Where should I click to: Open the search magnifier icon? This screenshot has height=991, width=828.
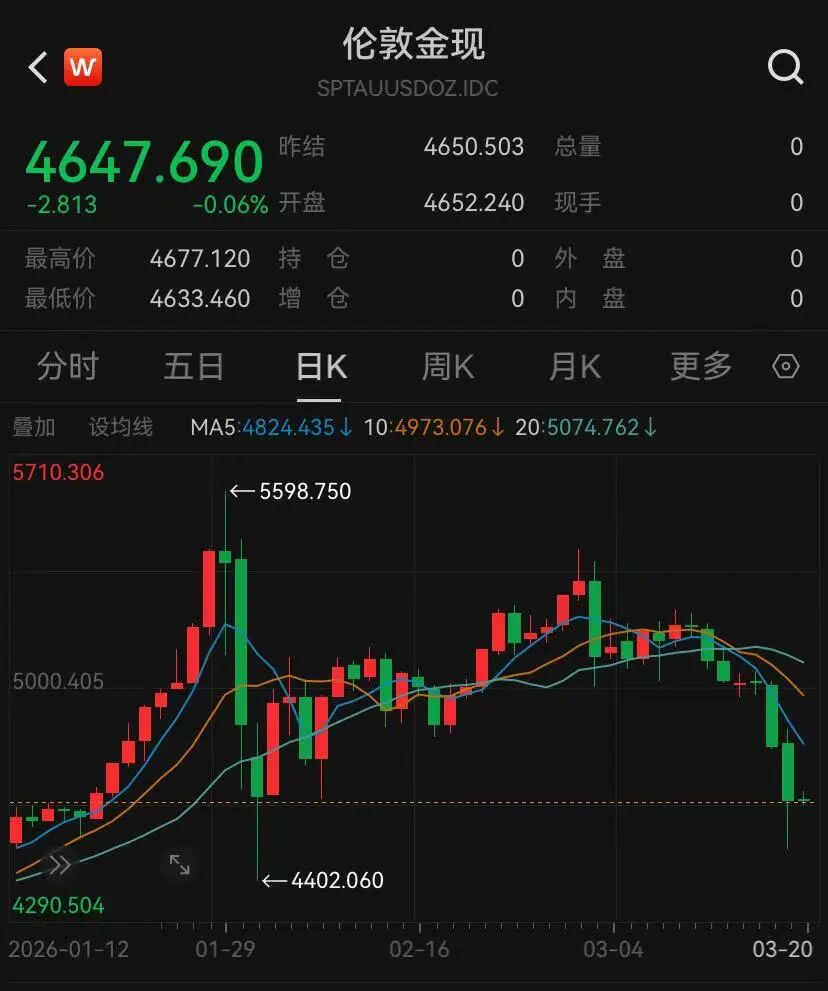point(785,68)
